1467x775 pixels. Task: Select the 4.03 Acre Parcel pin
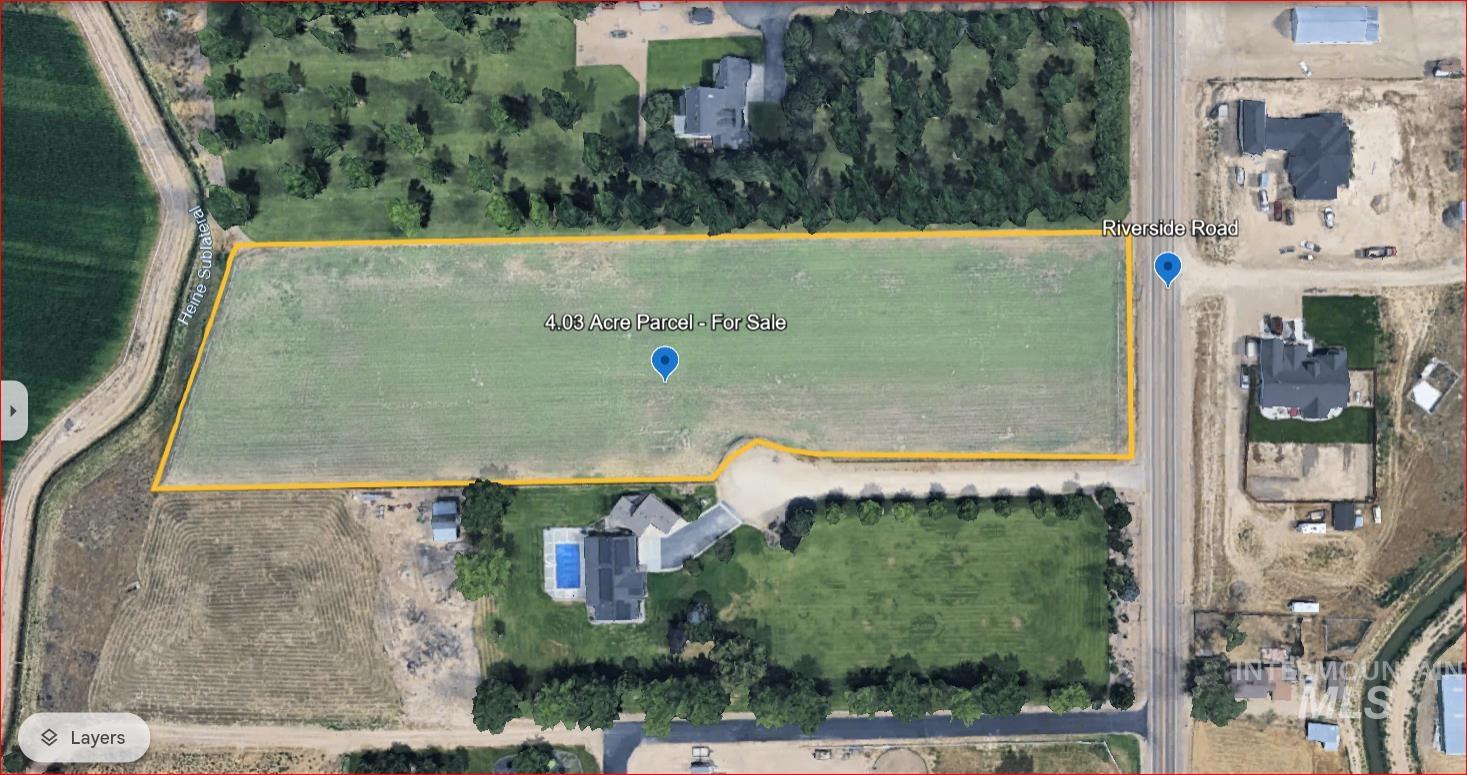pyautogui.click(x=665, y=362)
